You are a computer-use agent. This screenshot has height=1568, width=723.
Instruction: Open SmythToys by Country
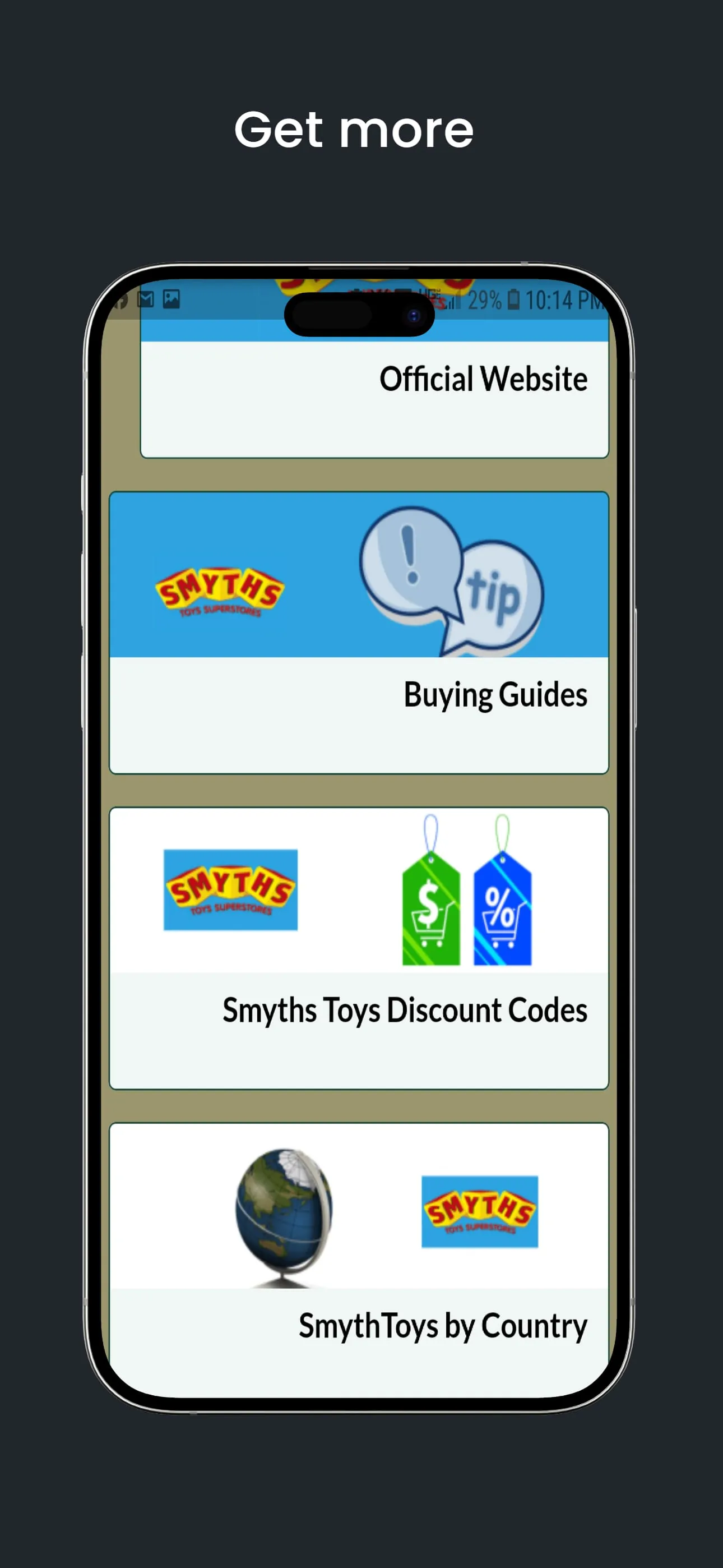442,1327
